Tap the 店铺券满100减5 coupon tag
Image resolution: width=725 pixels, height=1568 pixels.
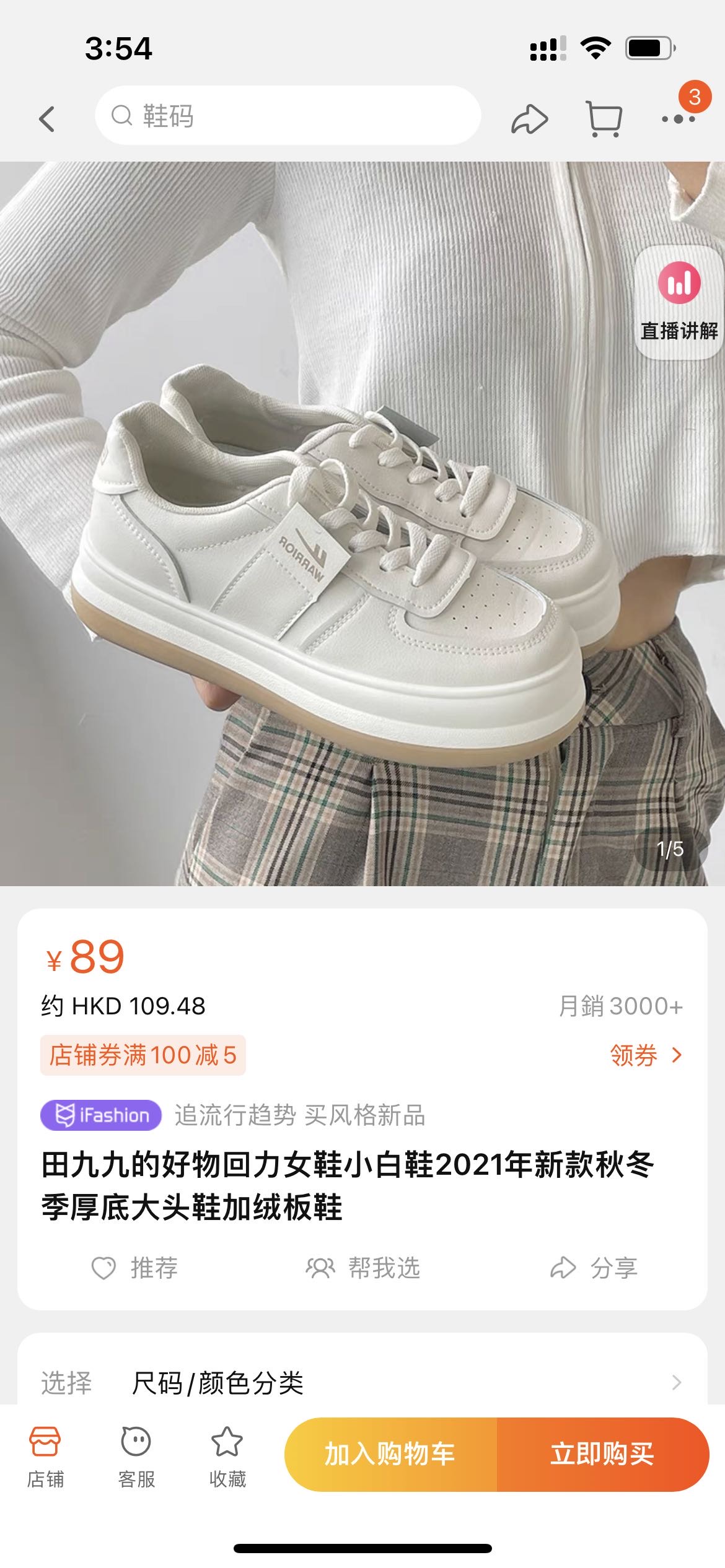(143, 1055)
